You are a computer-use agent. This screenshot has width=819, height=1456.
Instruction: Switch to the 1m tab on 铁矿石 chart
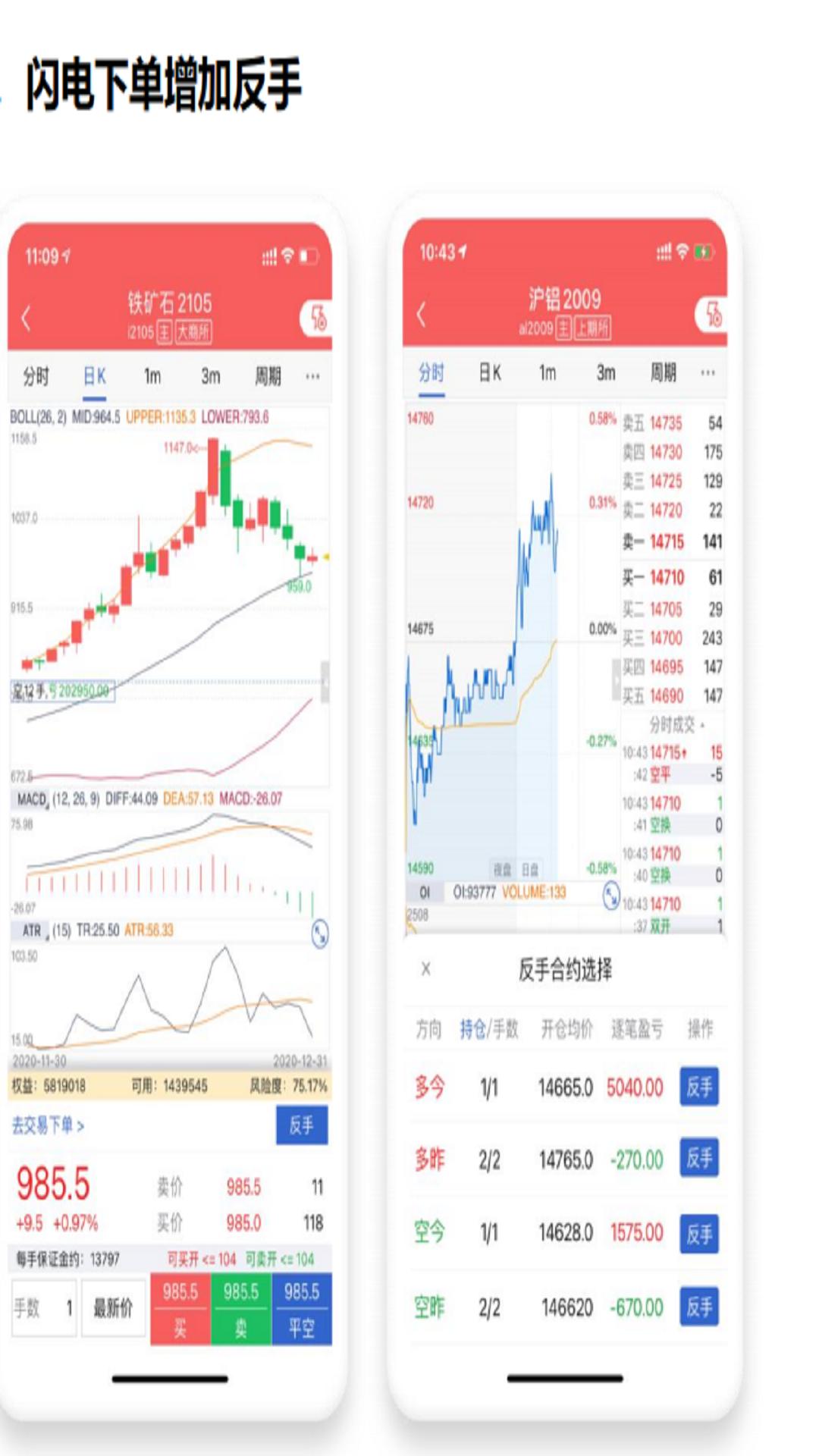click(152, 377)
